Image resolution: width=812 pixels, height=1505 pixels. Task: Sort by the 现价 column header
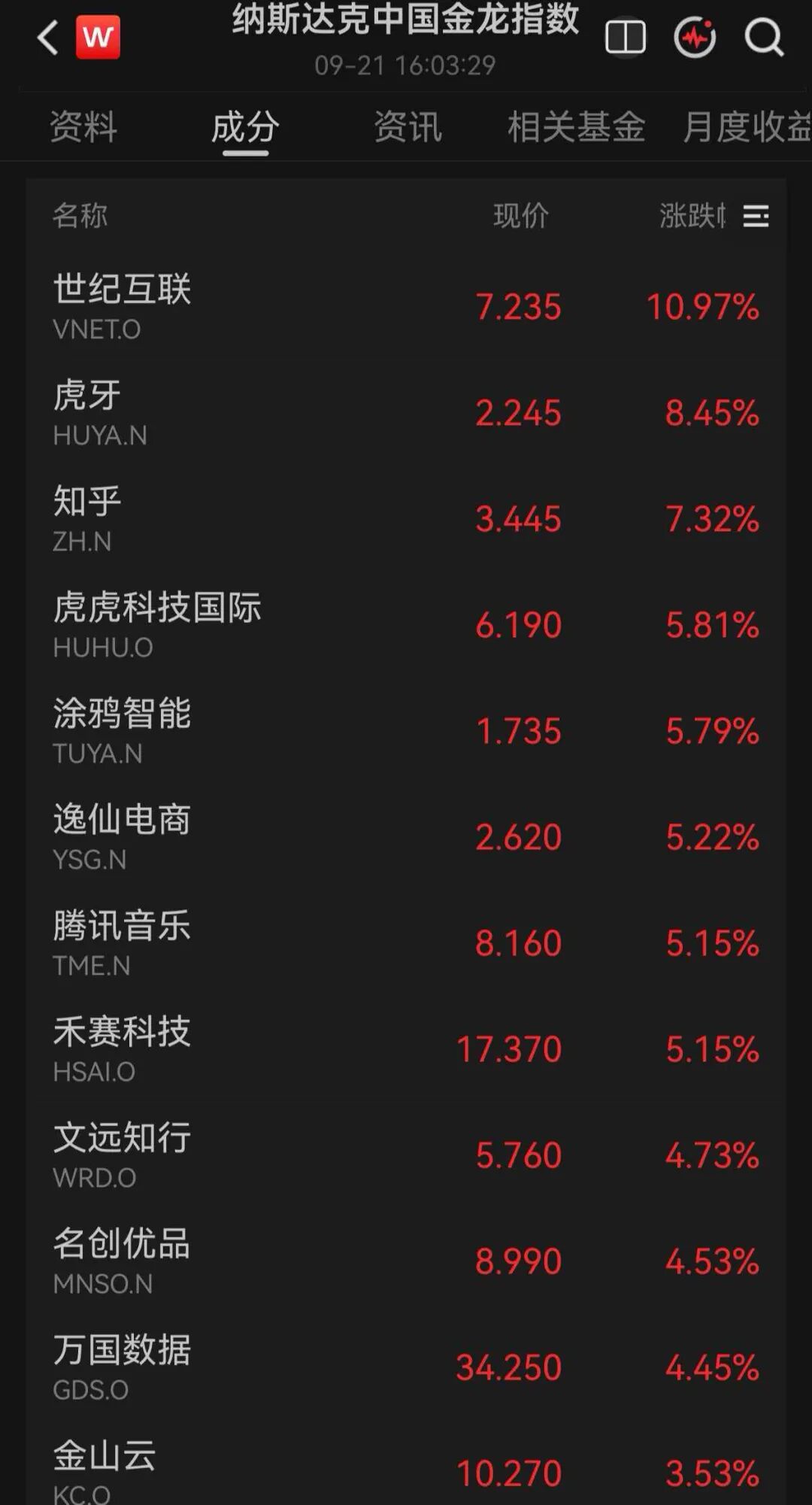(x=521, y=216)
